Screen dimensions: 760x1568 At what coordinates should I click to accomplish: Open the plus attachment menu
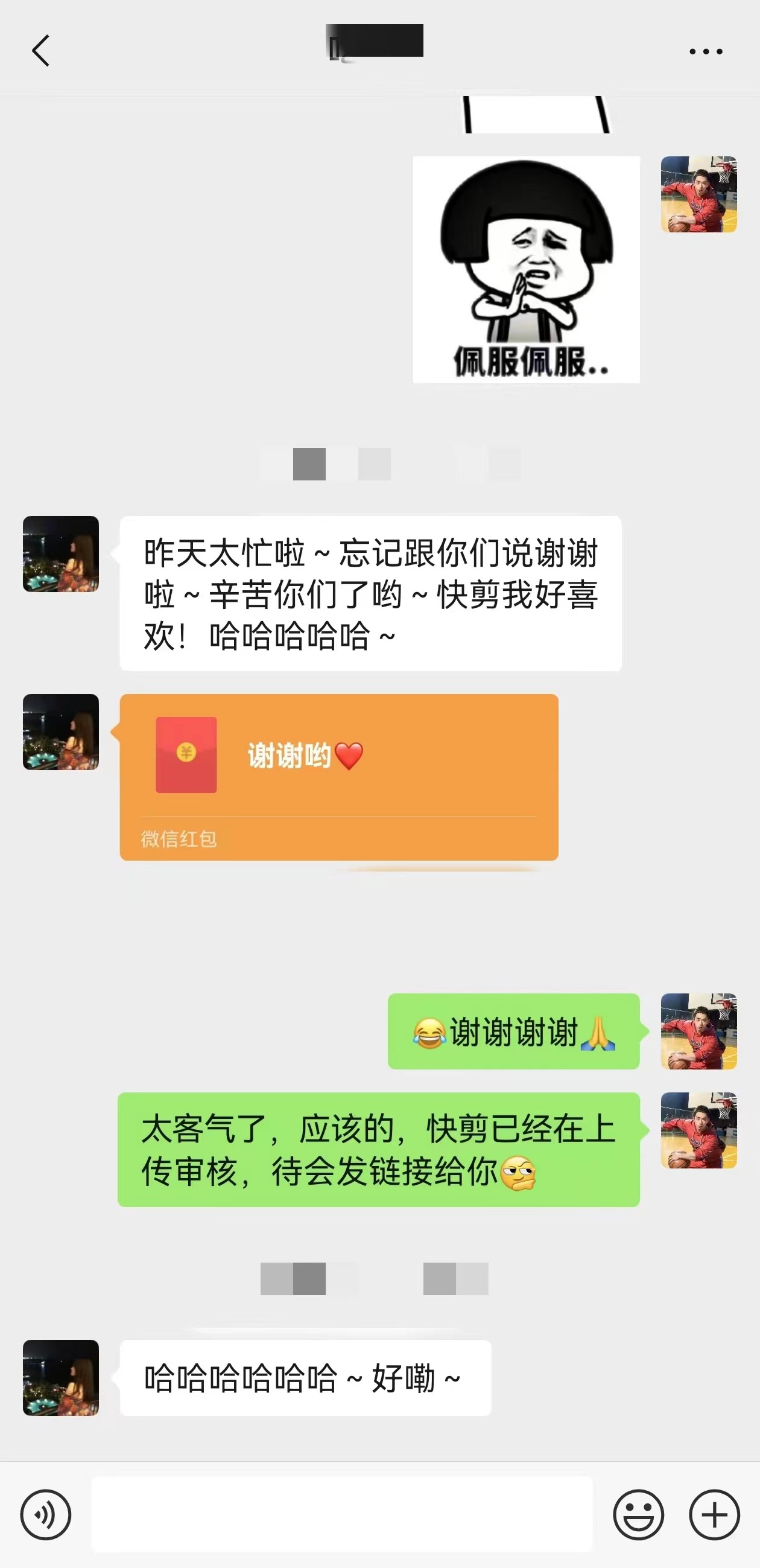(x=714, y=1514)
